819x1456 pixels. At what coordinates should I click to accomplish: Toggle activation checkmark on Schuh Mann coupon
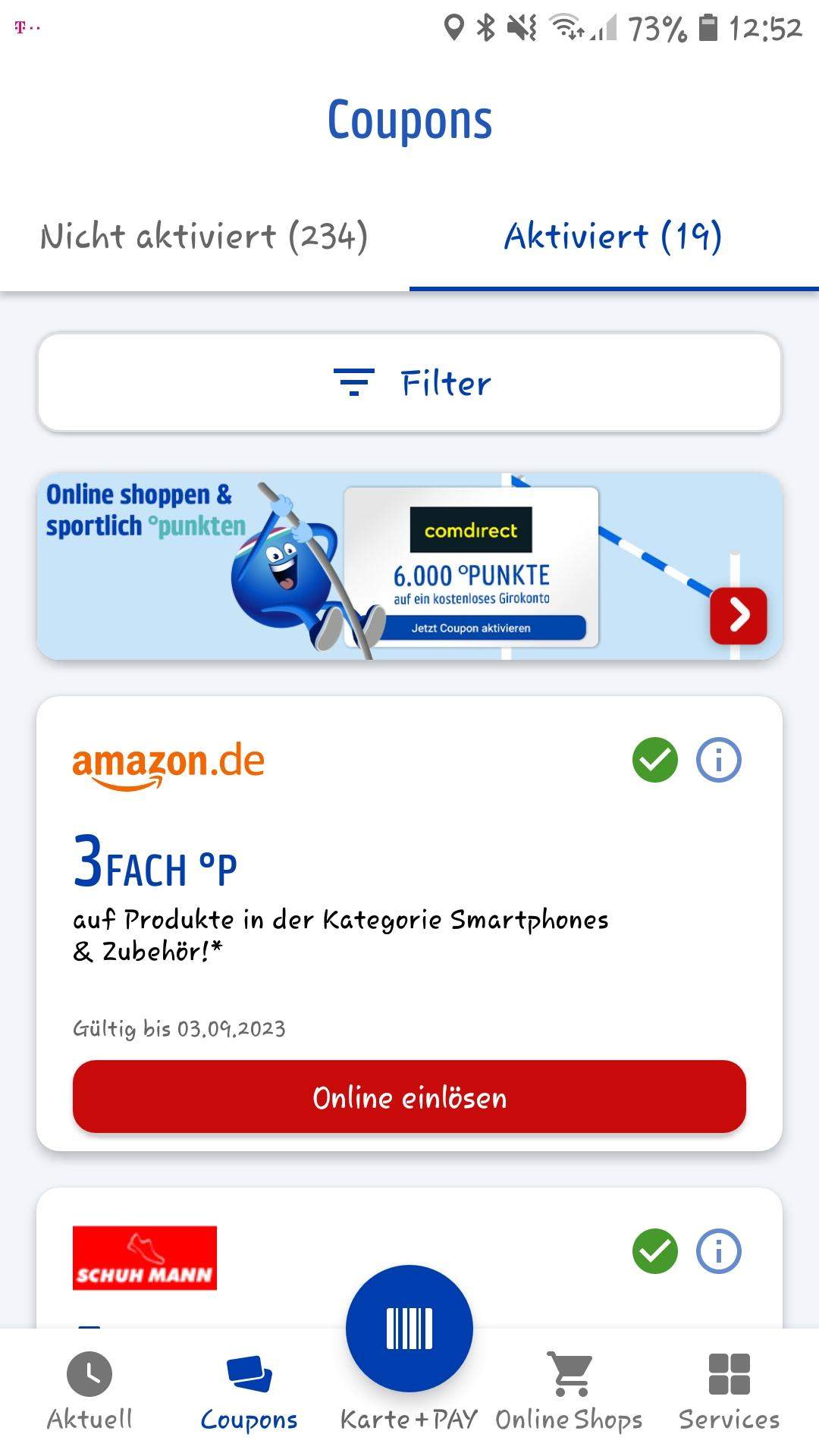coord(654,1253)
